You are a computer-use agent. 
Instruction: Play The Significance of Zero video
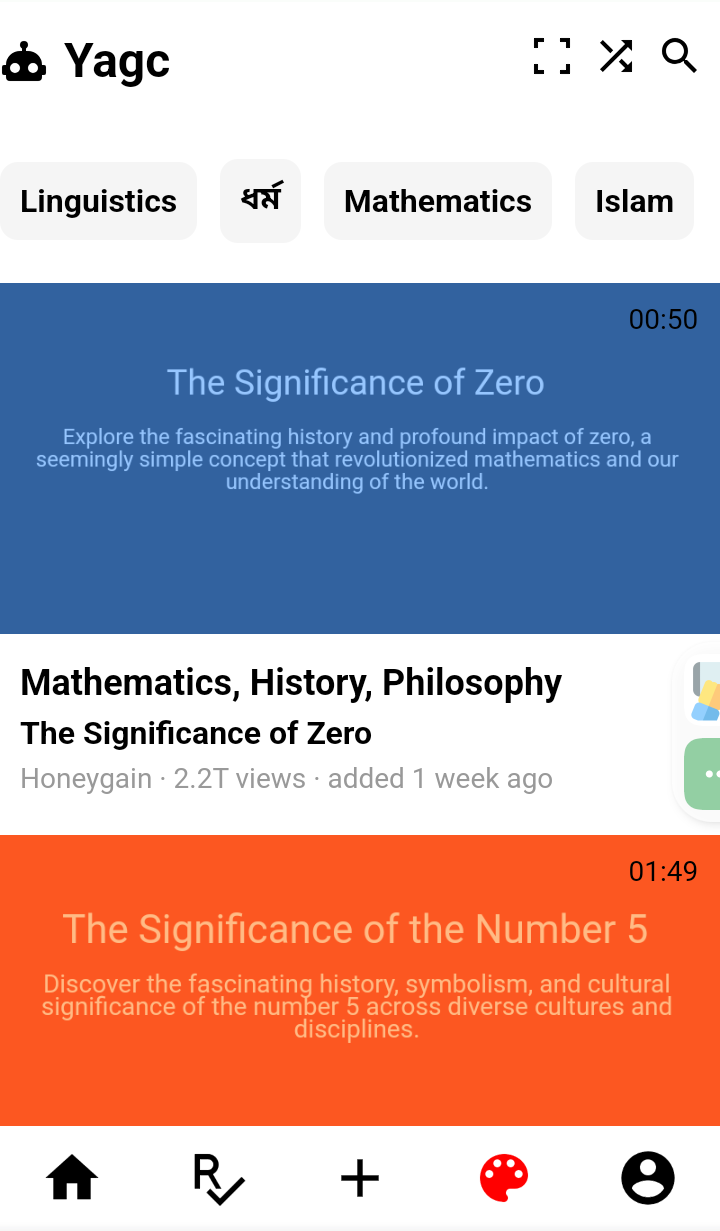359,458
